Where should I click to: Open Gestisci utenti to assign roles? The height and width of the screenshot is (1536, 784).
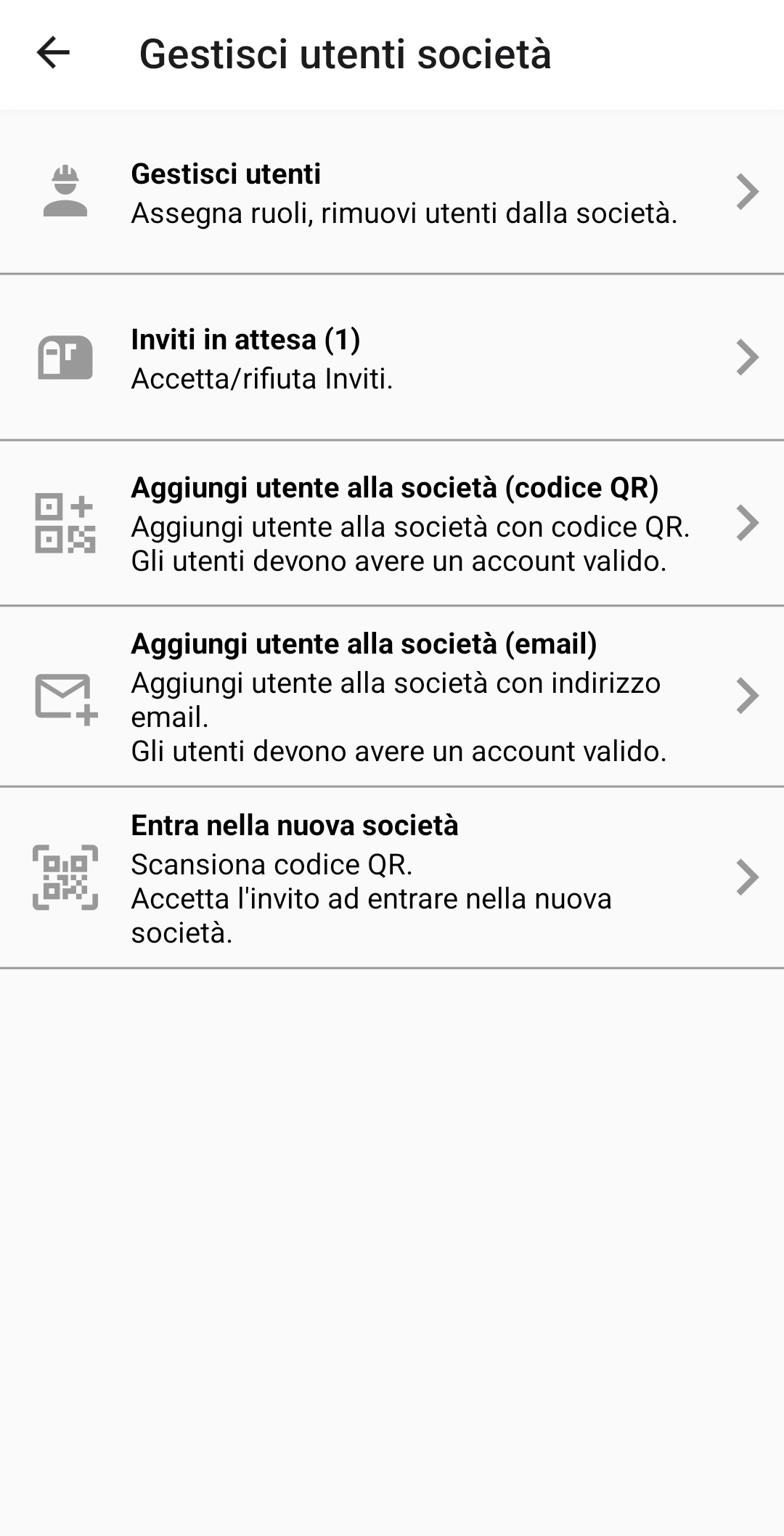pos(392,192)
